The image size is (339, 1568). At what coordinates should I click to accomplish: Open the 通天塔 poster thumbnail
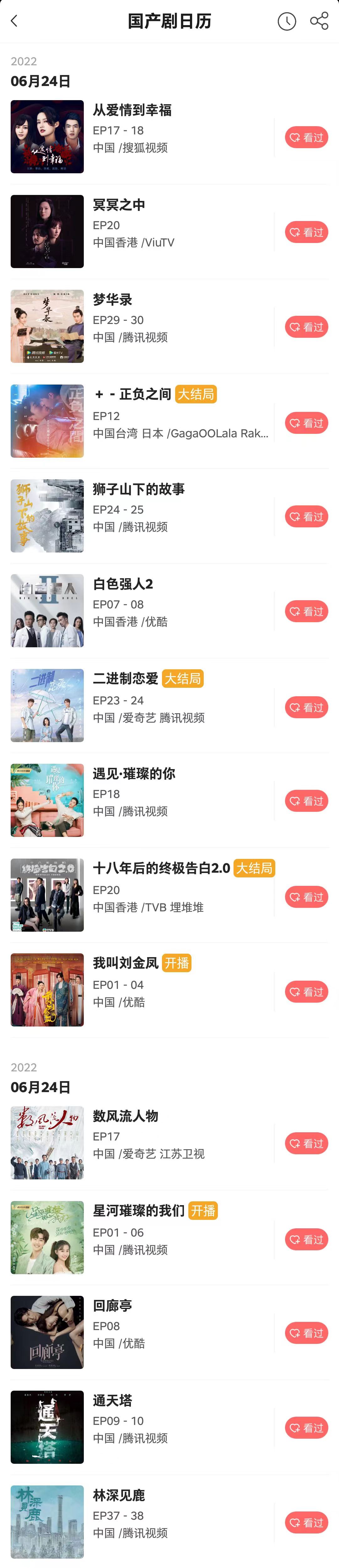[47, 1427]
